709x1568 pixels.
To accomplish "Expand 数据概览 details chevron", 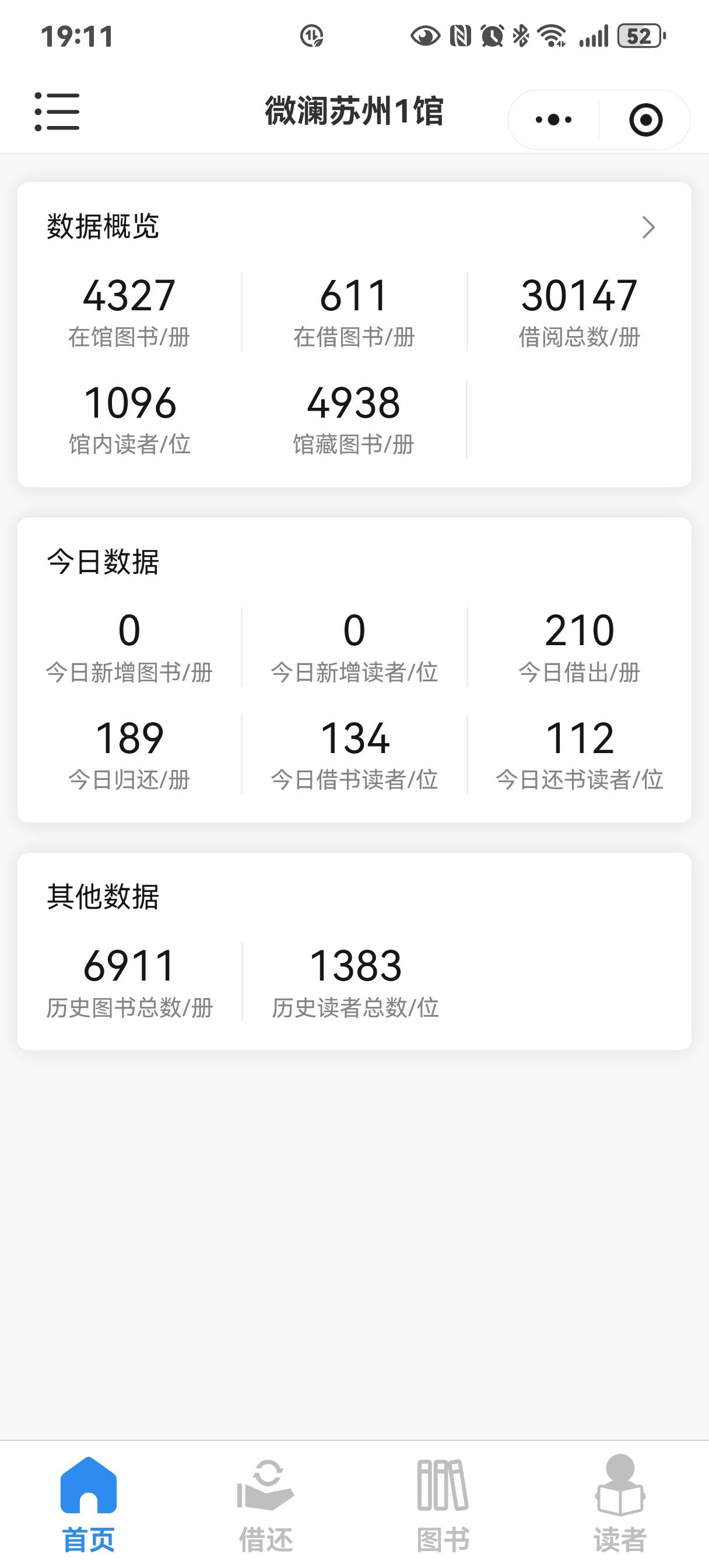I will tap(649, 228).
